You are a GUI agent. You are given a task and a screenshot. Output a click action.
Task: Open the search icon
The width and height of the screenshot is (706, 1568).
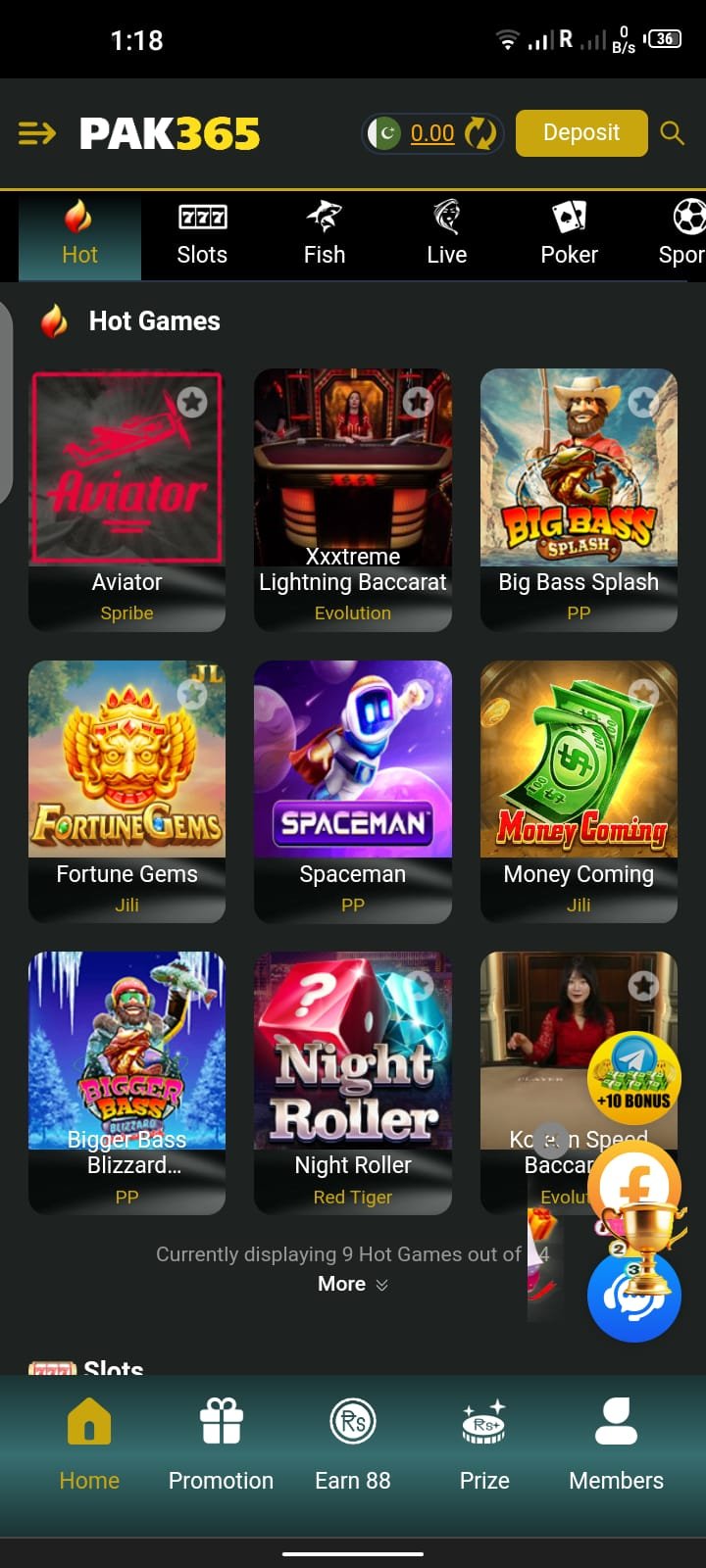click(x=672, y=133)
